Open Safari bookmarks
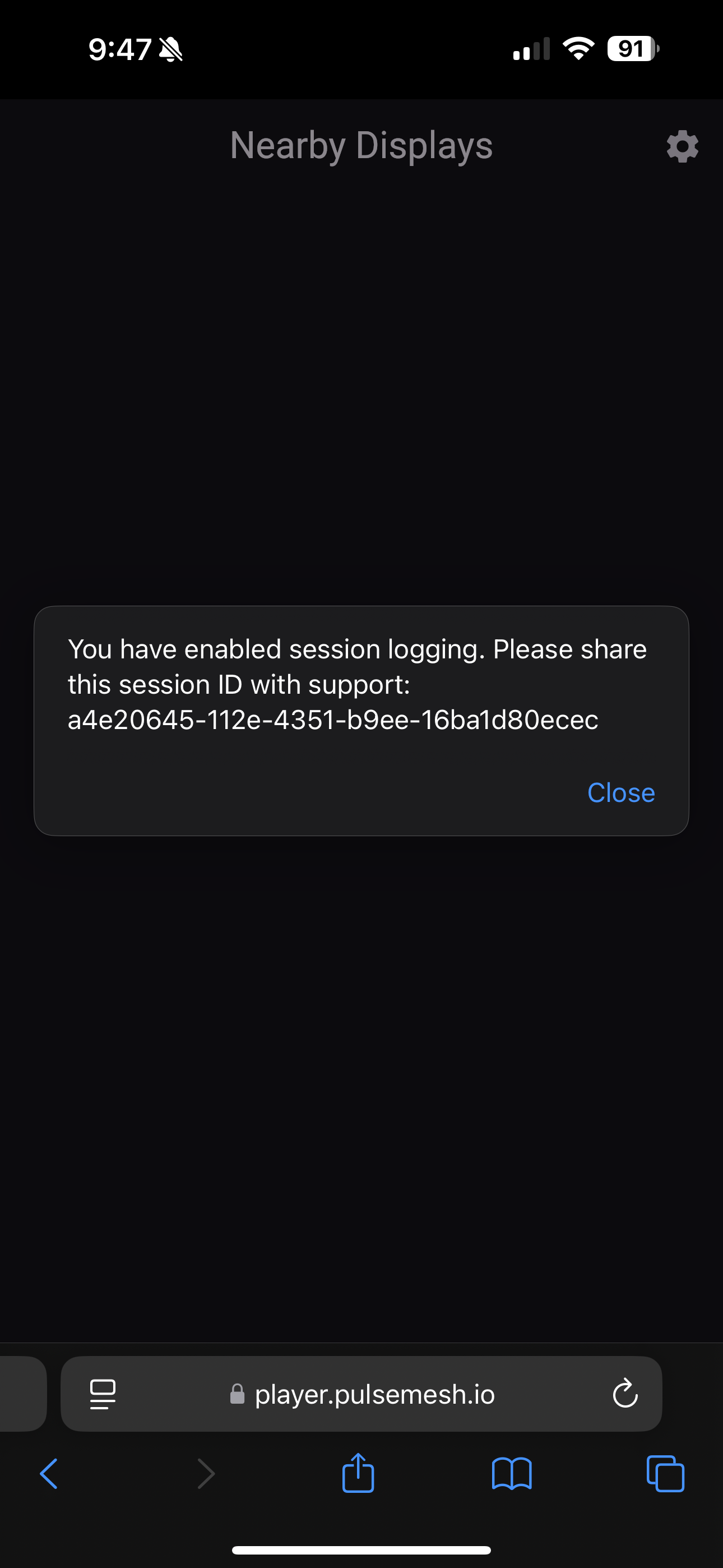723x1568 pixels. point(512,1474)
